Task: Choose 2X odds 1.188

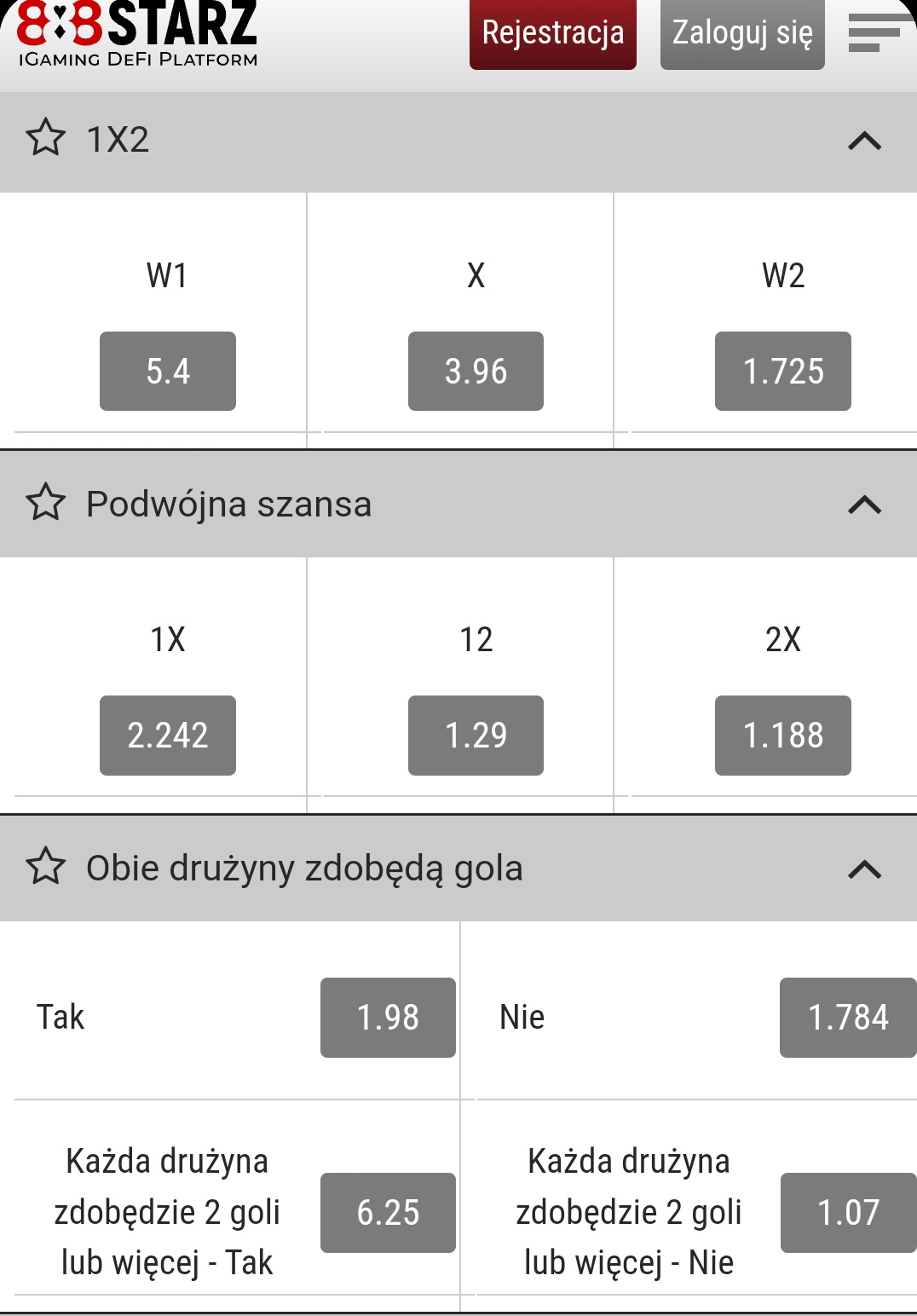Action: 782,736
